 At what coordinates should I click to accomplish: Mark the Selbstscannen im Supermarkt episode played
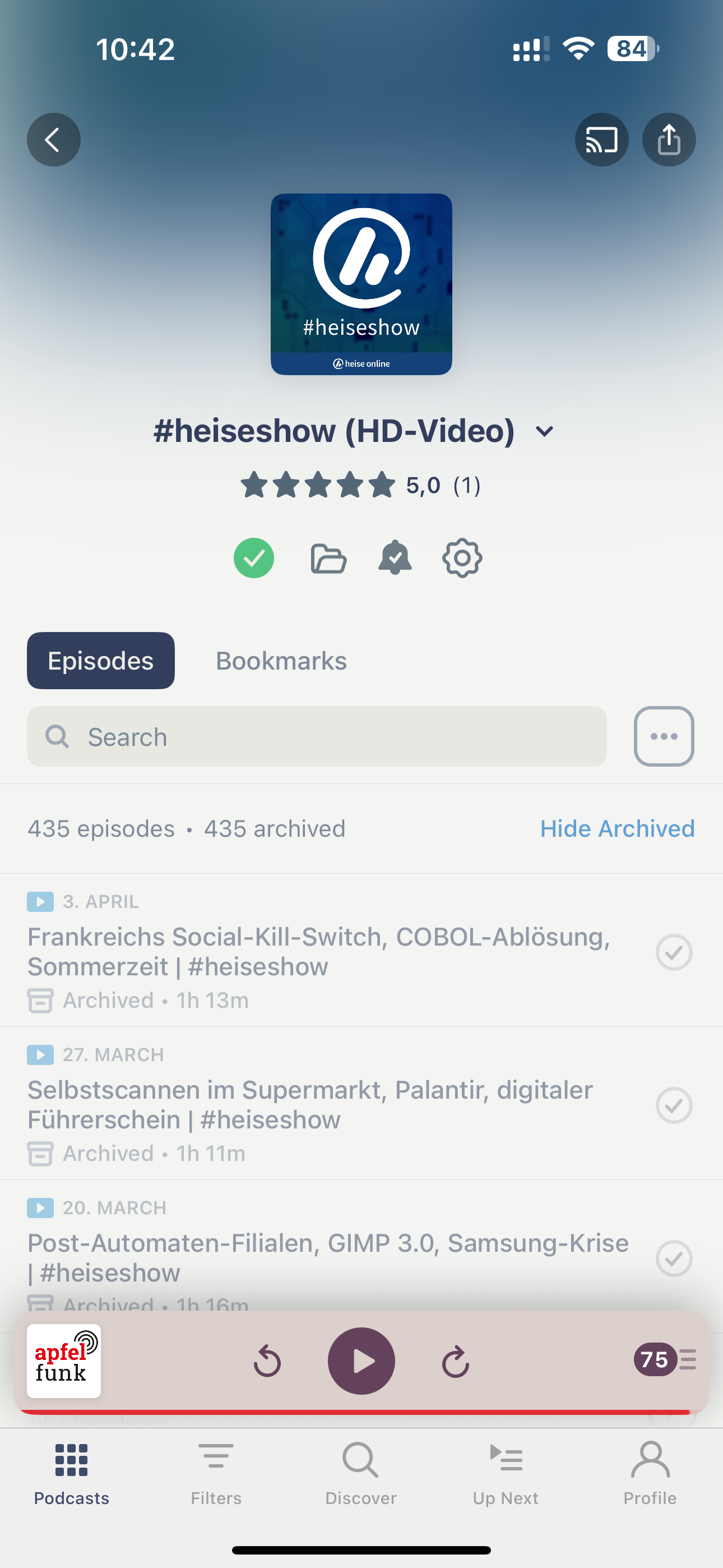tap(674, 1105)
